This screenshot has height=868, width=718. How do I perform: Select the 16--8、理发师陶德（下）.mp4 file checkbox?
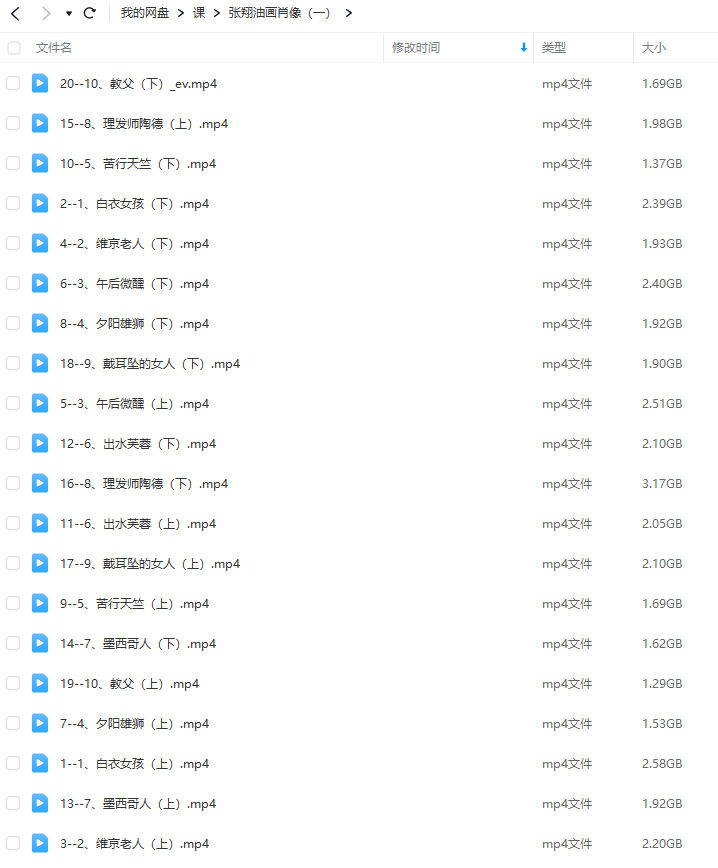click(x=13, y=483)
